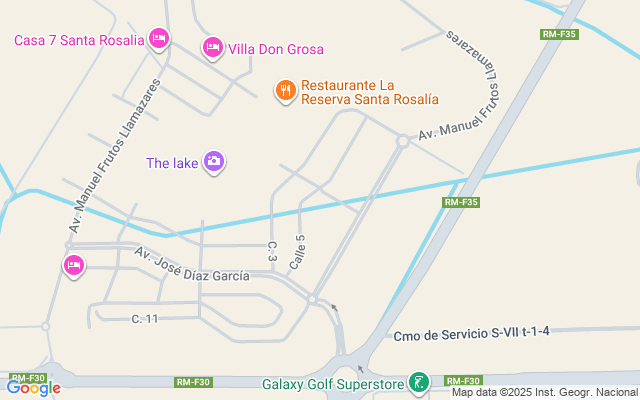The image size is (640, 400).
Task: Open Restaurante La Reserva Santa Rosalía marker
Action: tap(285, 91)
